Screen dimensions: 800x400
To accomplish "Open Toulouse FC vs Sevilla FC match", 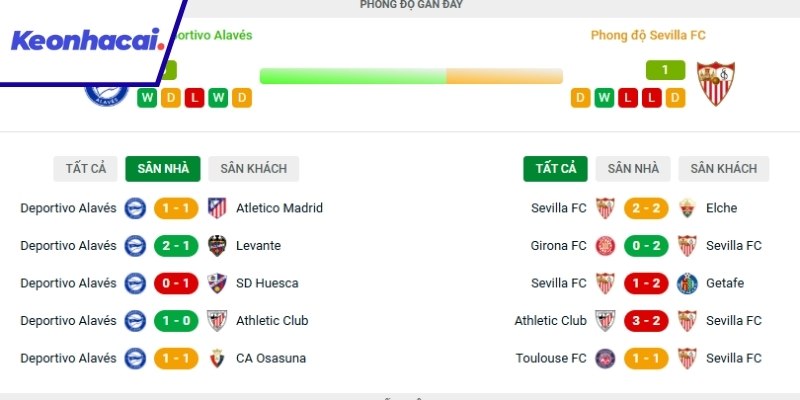I will click(646, 358).
